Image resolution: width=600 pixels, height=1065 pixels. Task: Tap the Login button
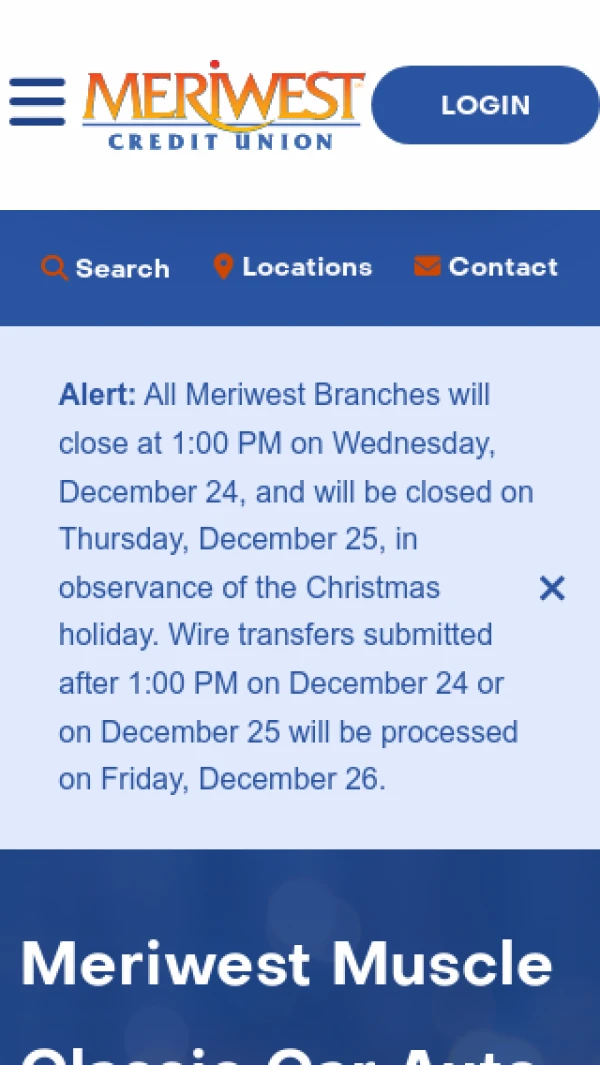click(x=485, y=105)
